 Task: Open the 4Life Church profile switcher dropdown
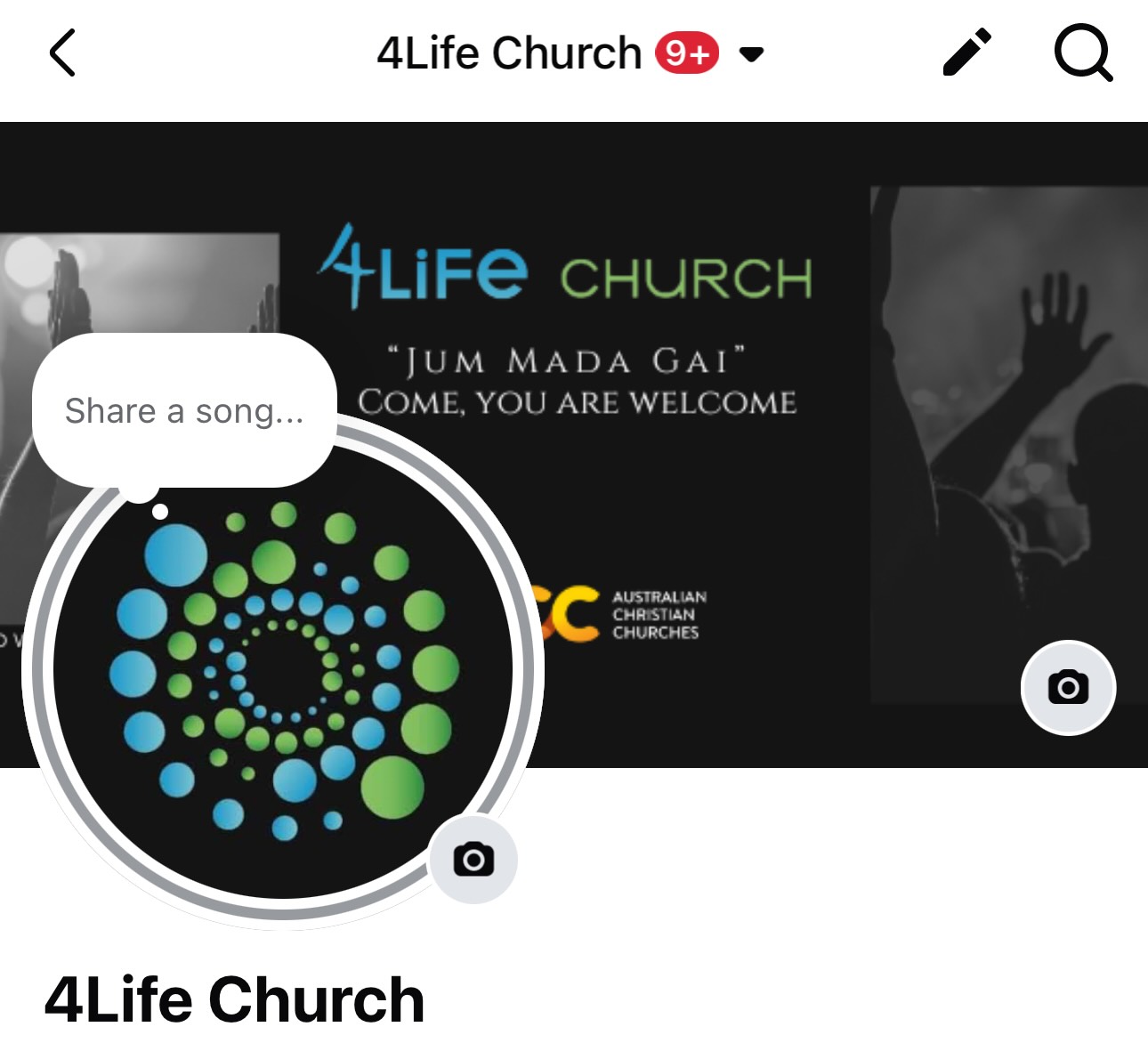coord(752,54)
